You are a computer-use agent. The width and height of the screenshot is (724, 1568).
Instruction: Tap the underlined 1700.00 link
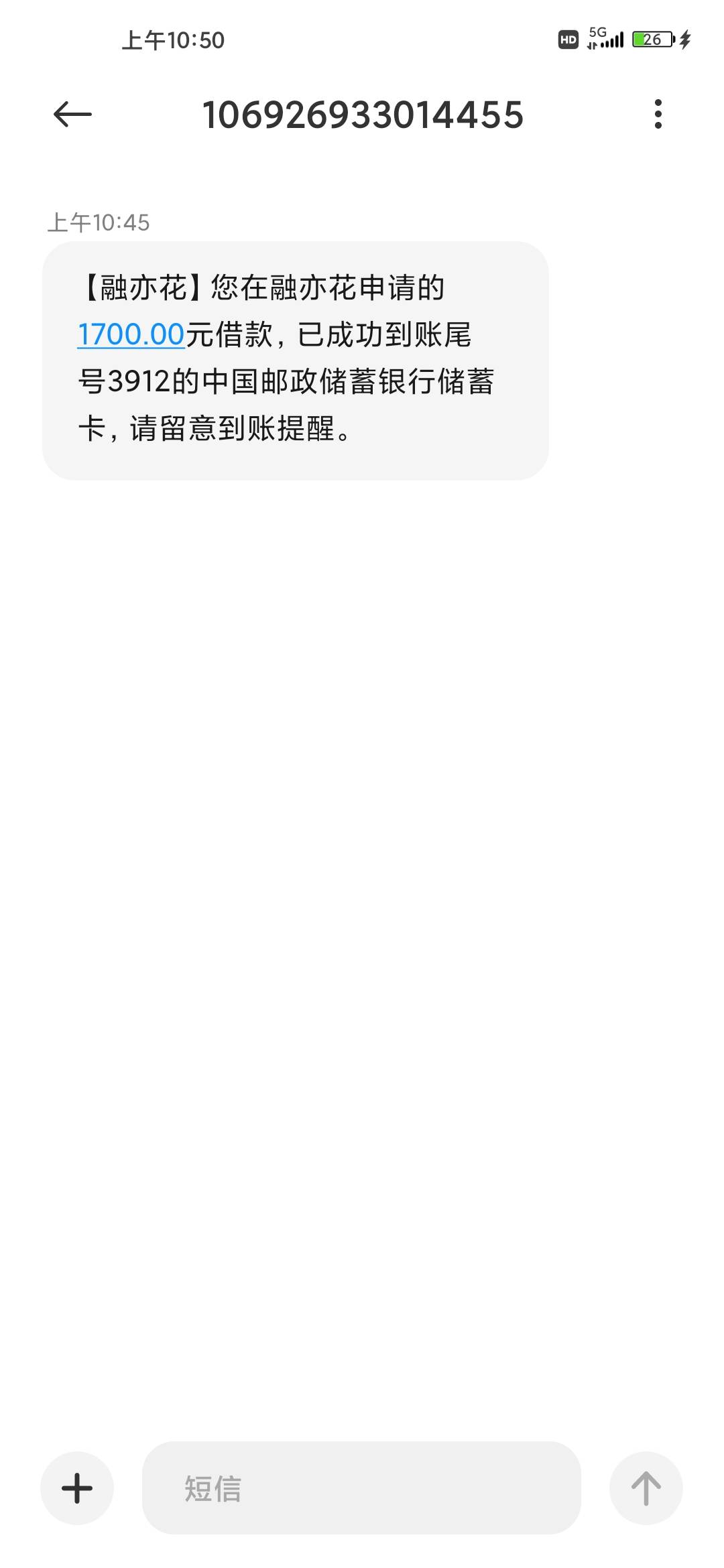(131, 334)
